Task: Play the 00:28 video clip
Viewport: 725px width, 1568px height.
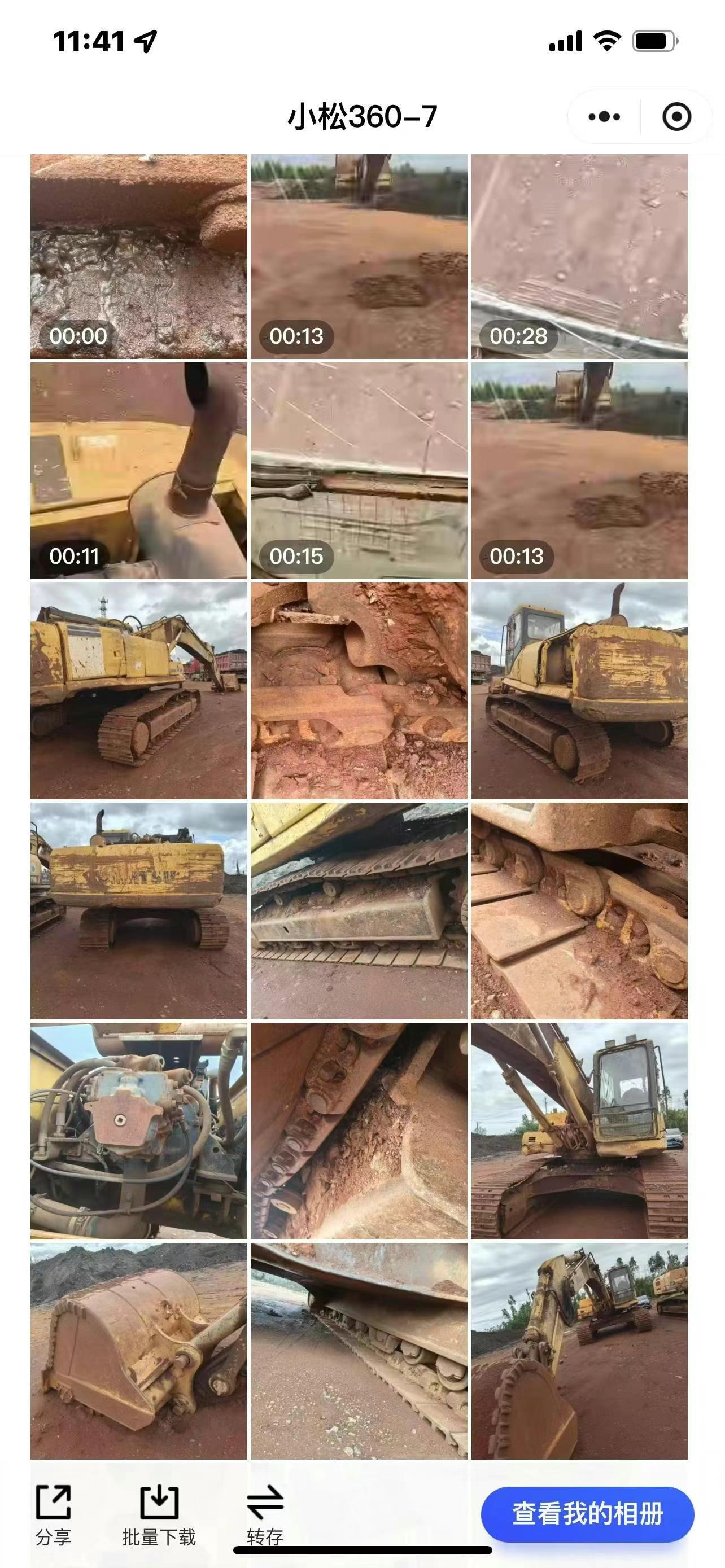Action: click(x=579, y=256)
